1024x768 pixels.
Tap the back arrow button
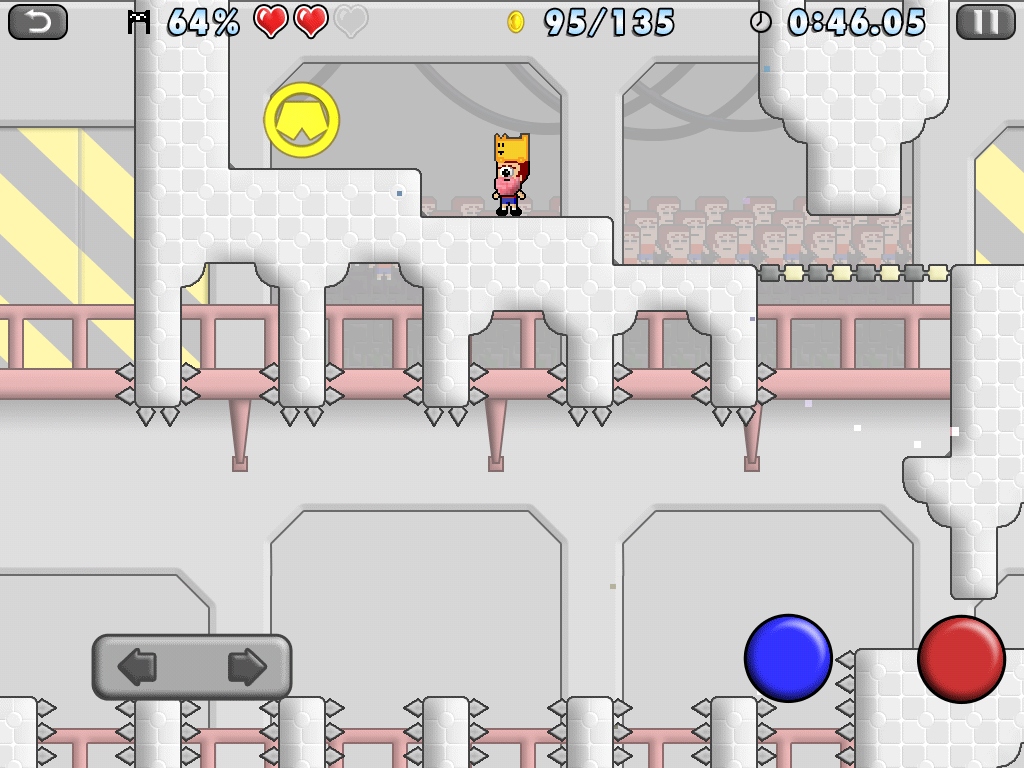[x=38, y=21]
